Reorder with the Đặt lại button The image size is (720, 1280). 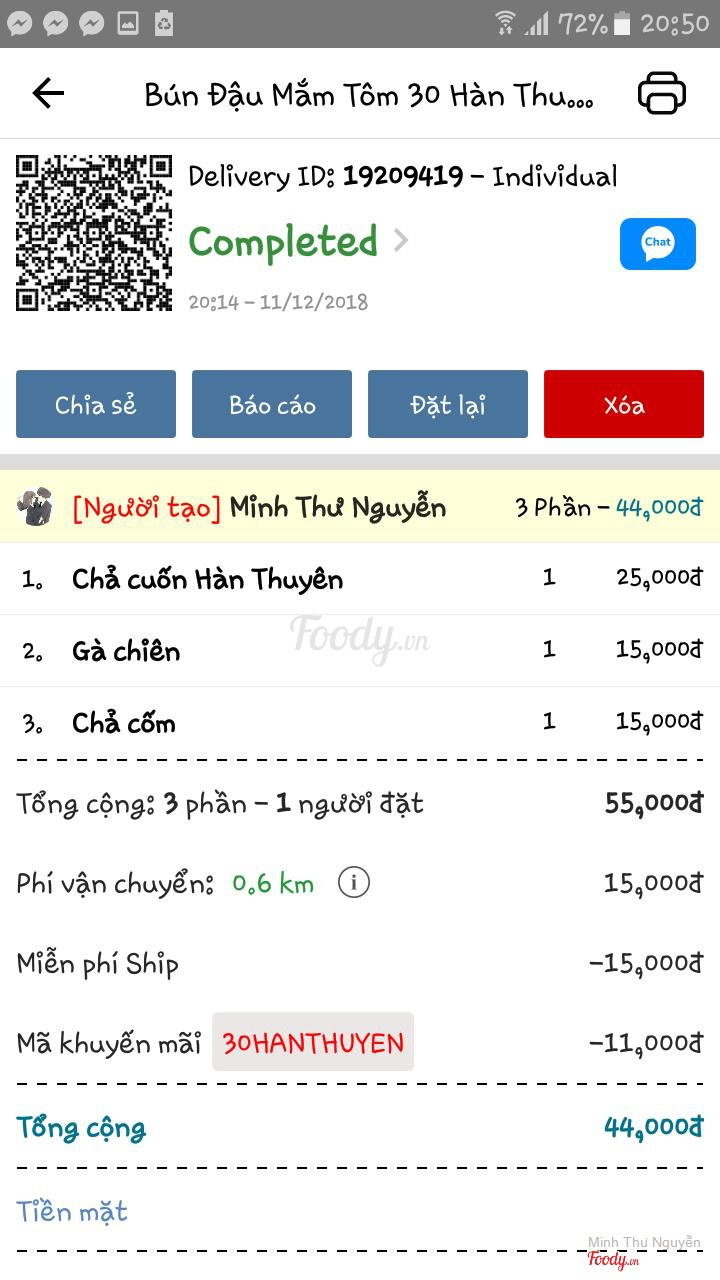click(448, 404)
